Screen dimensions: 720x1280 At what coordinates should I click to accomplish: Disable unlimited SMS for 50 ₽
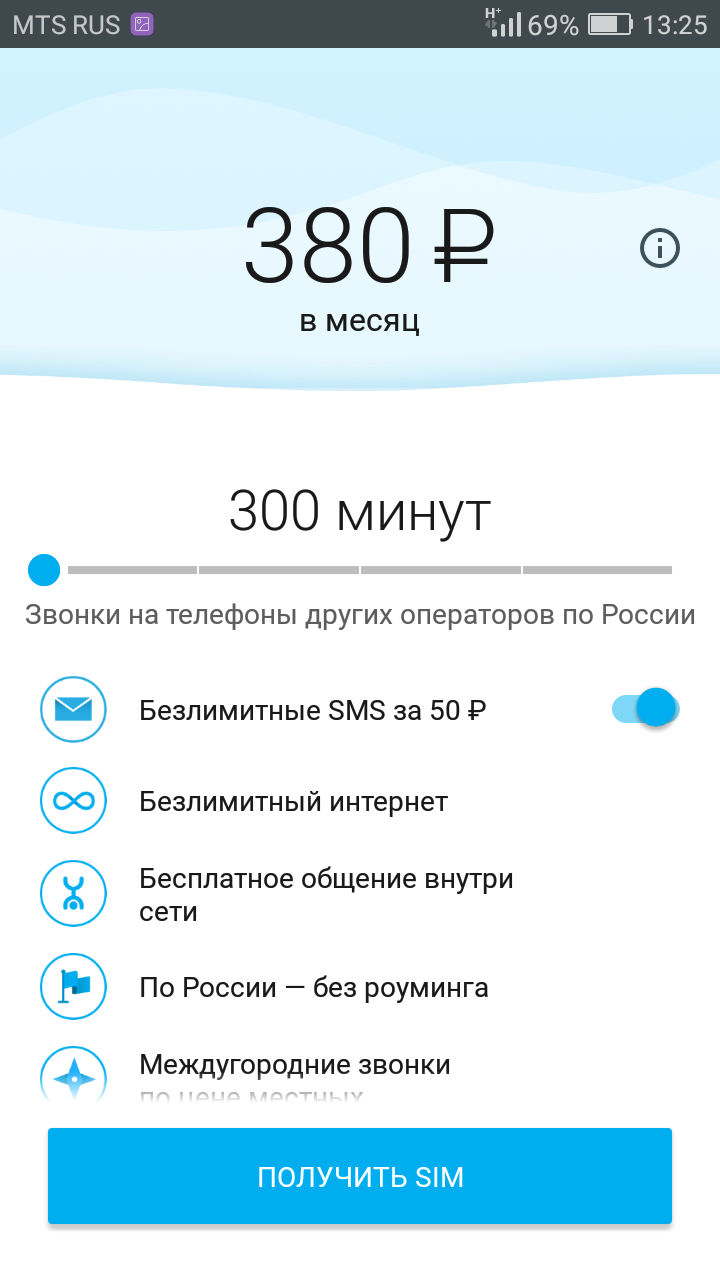(646, 708)
